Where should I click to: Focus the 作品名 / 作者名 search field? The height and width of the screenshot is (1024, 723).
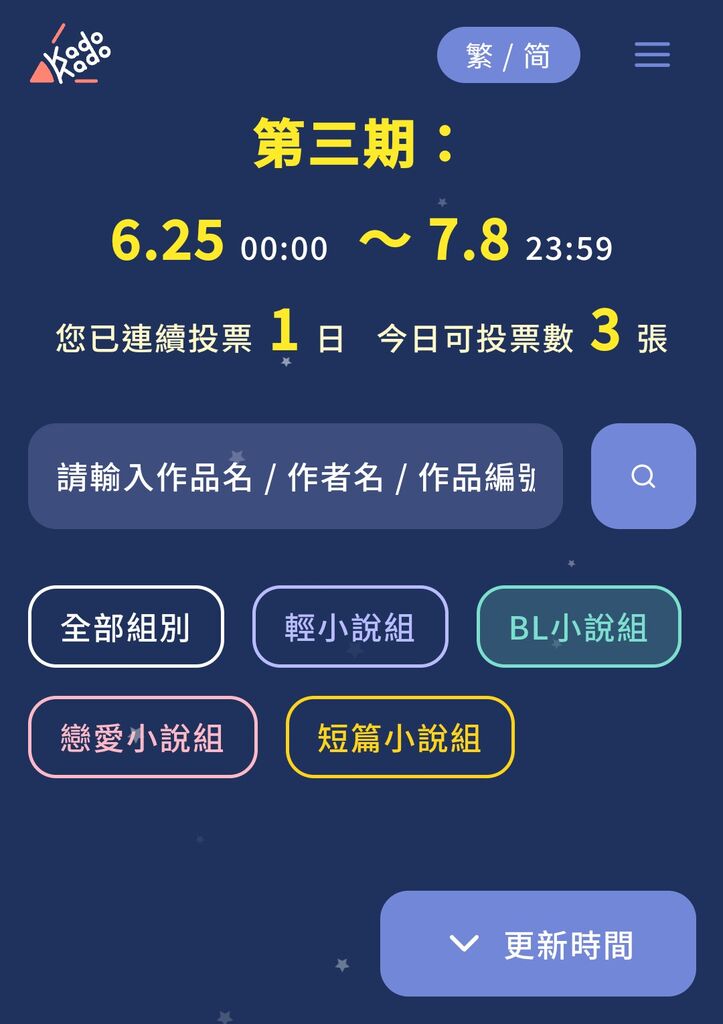pos(295,476)
